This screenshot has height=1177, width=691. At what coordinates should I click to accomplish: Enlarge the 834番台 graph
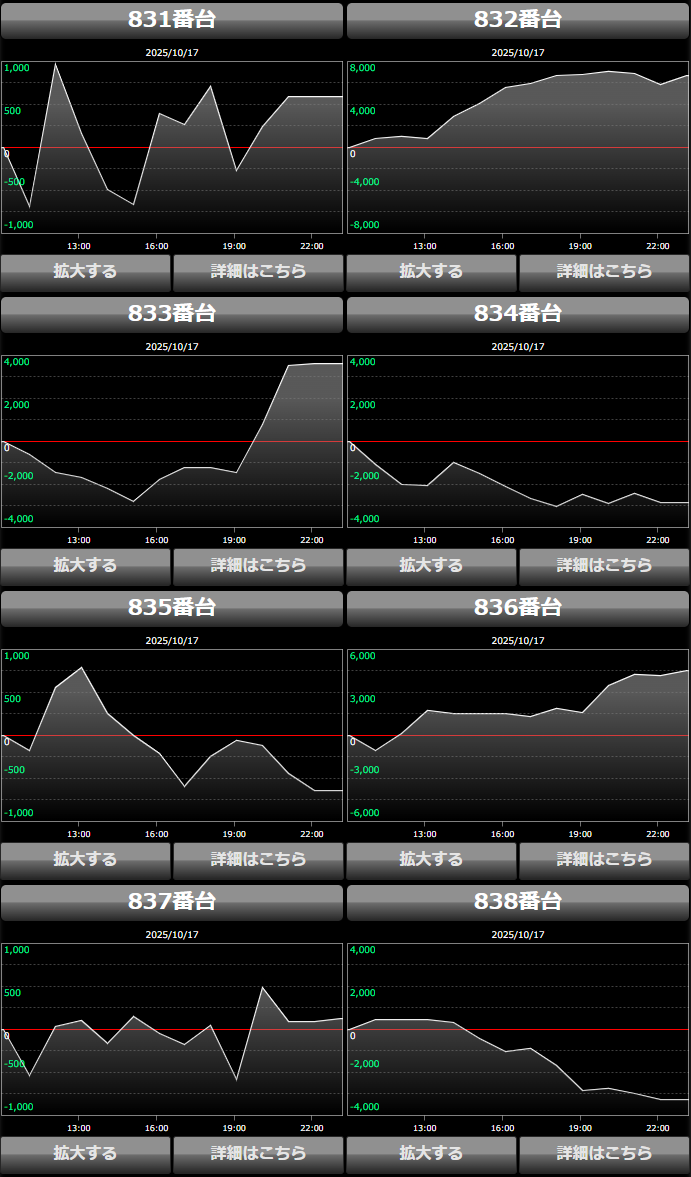[431, 565]
